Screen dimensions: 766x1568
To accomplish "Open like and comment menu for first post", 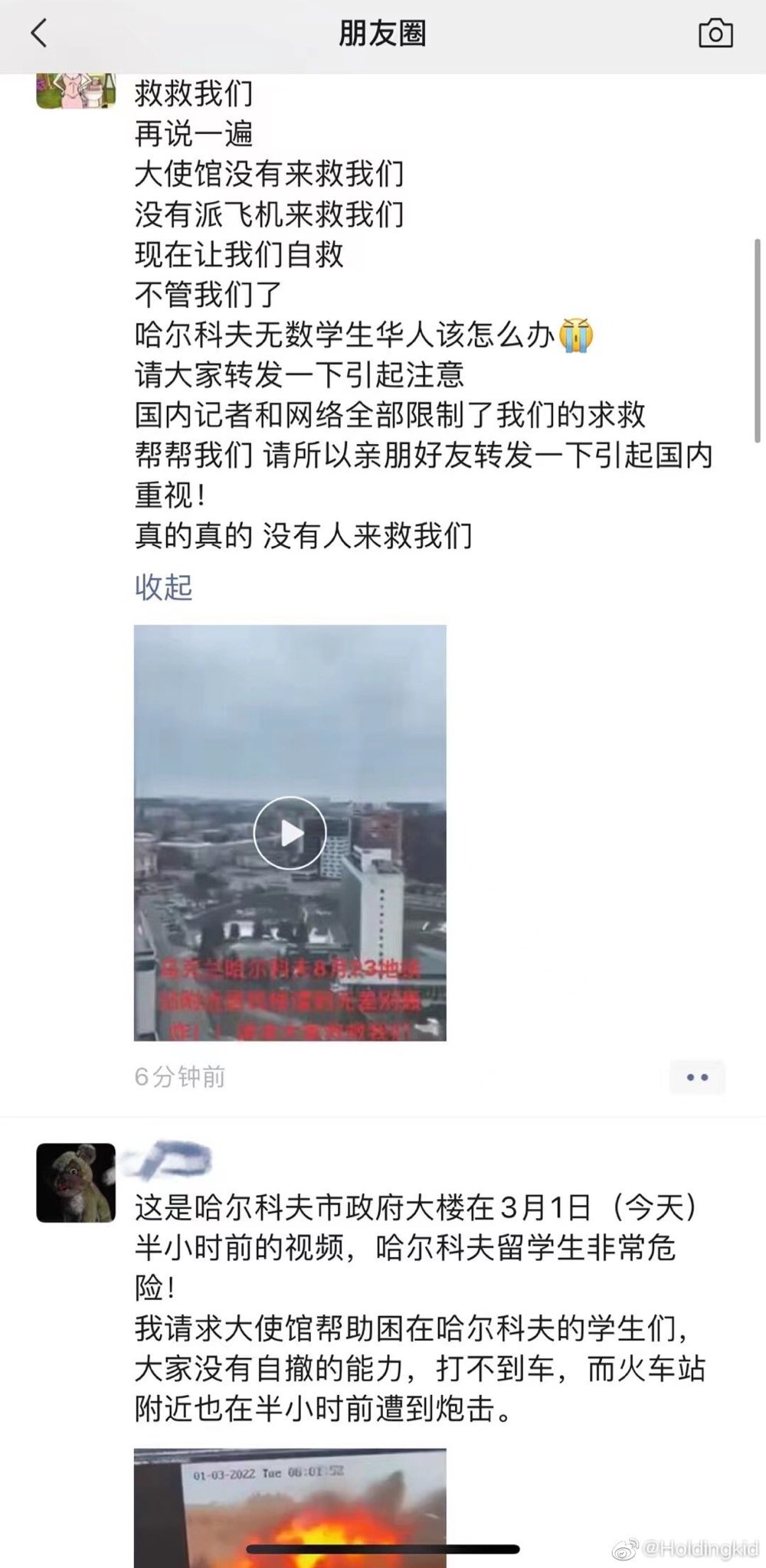I will (x=697, y=1077).
